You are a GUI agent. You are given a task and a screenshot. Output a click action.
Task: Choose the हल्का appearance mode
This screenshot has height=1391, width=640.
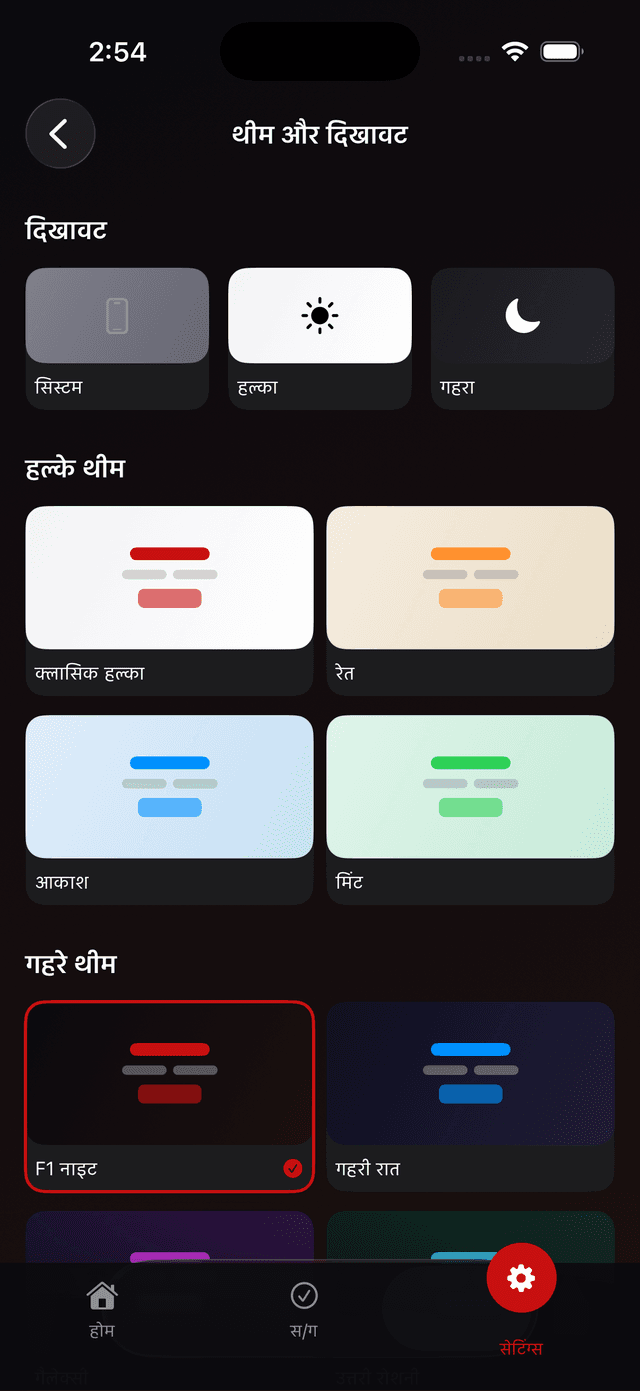coord(319,338)
